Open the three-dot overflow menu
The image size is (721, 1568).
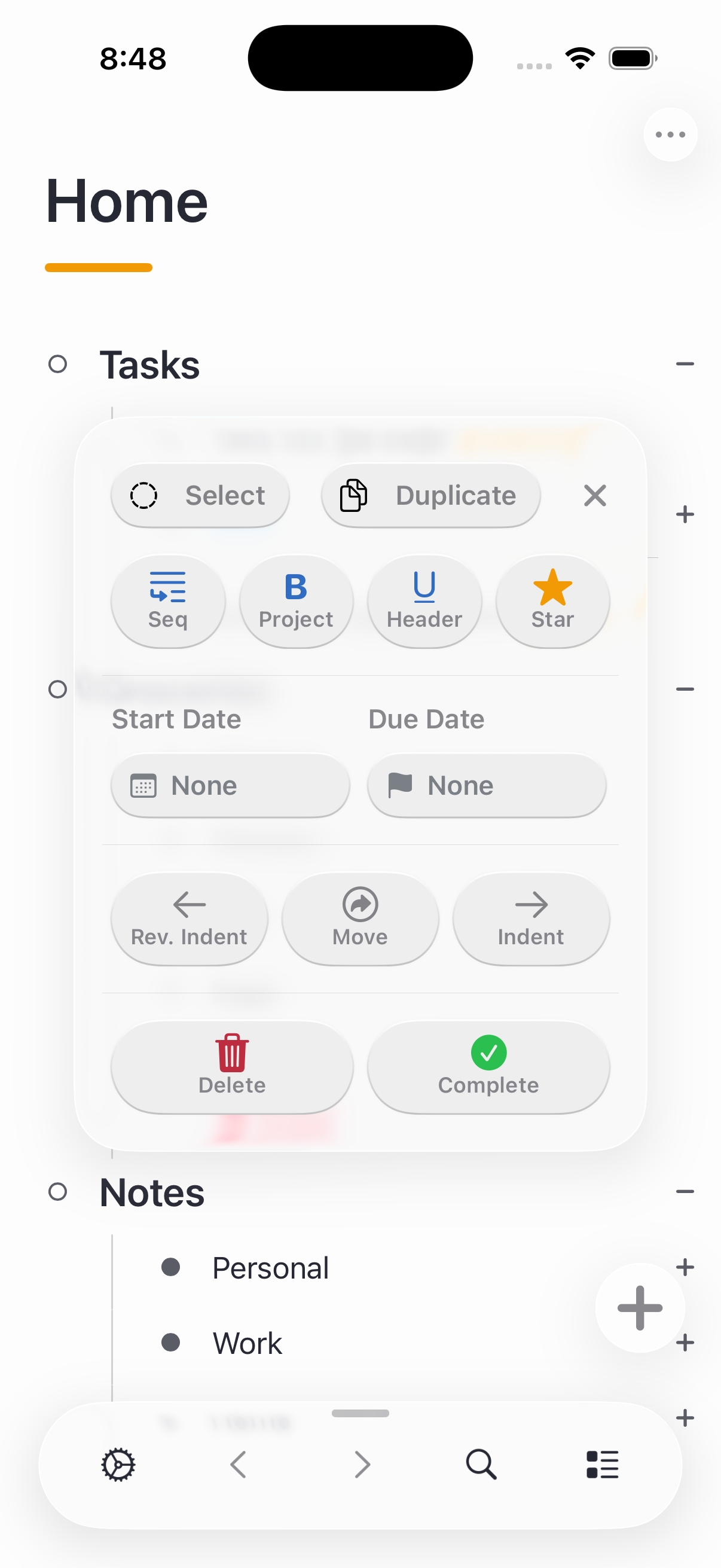coord(670,135)
